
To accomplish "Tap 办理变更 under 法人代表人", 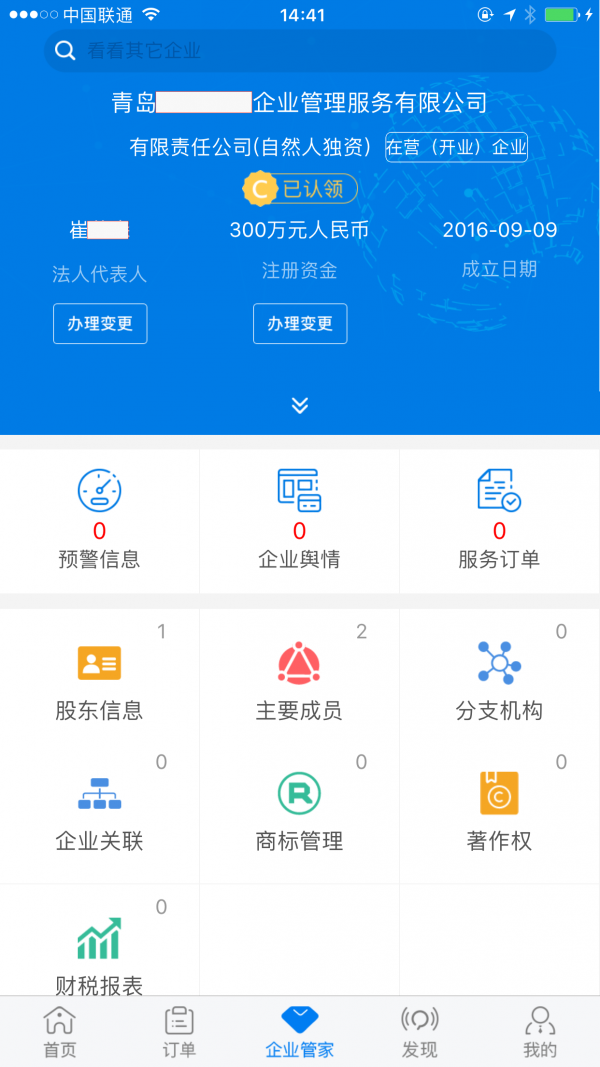I will [100, 324].
